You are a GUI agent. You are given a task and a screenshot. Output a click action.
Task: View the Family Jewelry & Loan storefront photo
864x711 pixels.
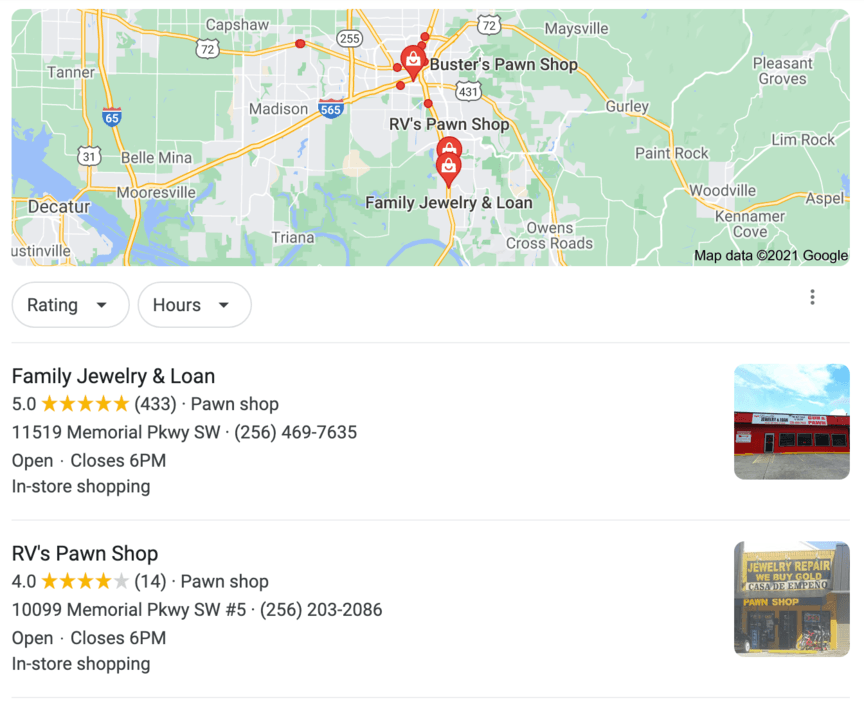tap(791, 421)
